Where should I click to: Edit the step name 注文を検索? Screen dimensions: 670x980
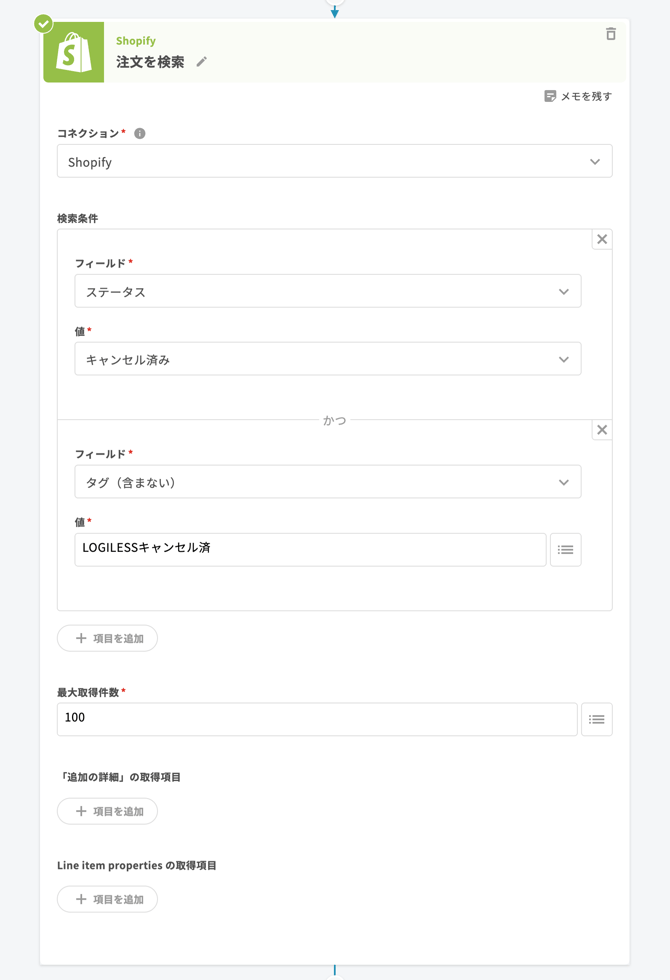(x=202, y=62)
